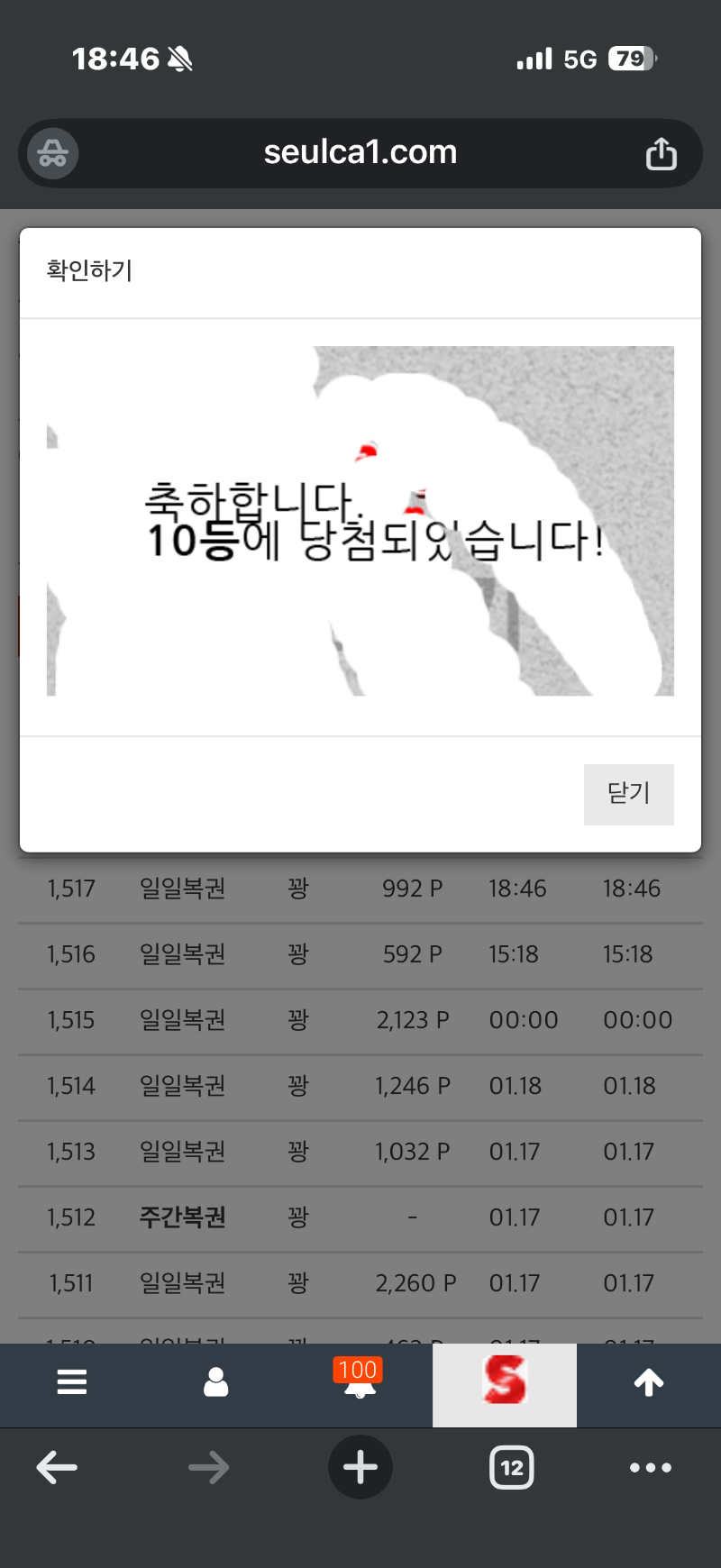Viewport: 721px width, 1568px height.
Task: View the 12 open tabs
Action: (x=511, y=1468)
